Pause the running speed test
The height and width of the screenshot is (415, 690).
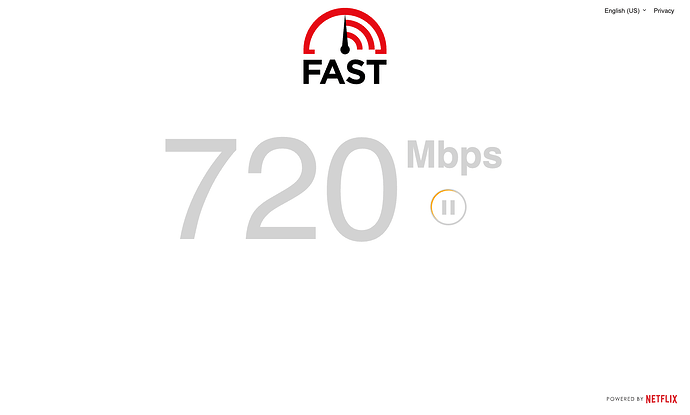(x=448, y=207)
